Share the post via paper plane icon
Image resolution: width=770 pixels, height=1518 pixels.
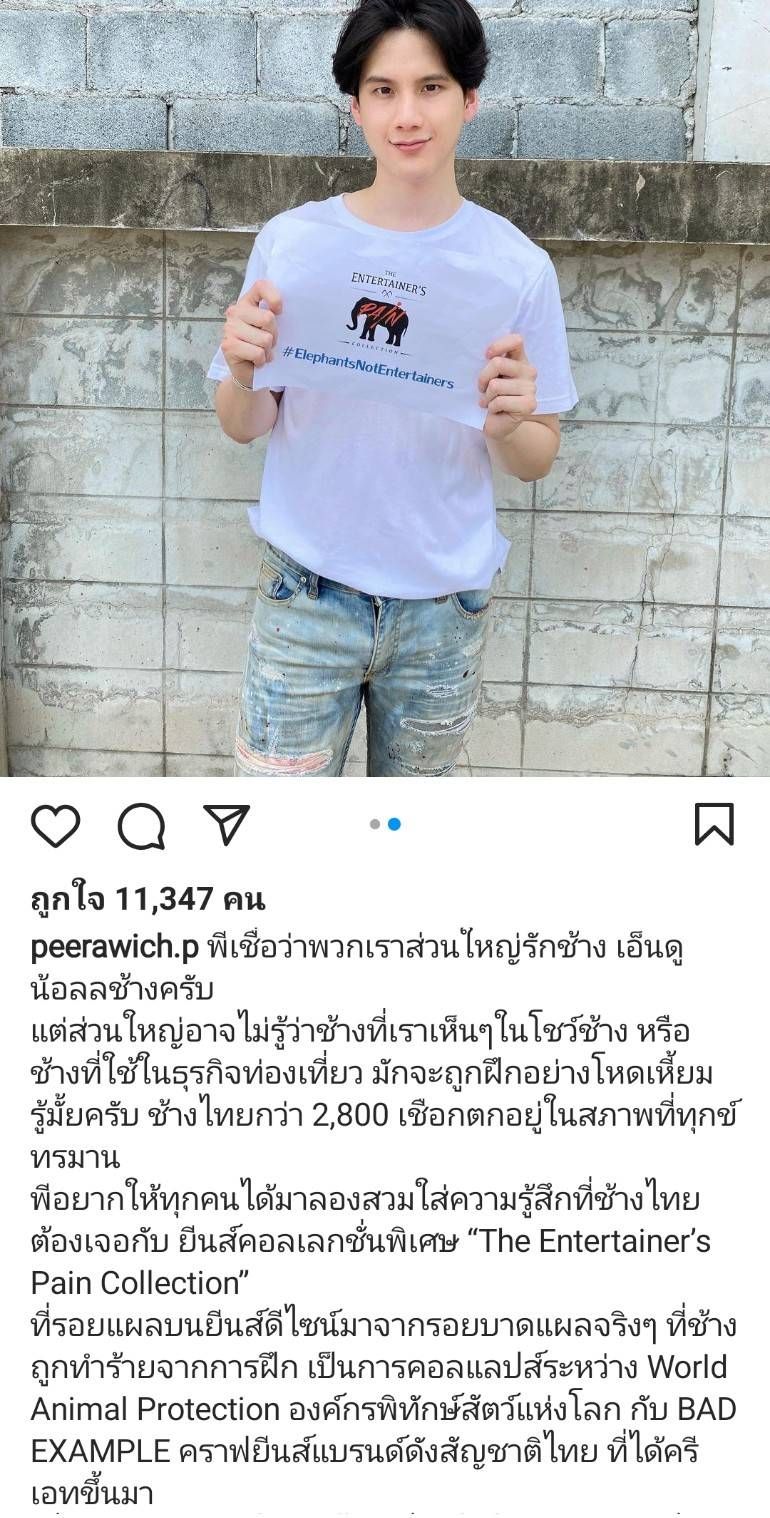pos(226,825)
